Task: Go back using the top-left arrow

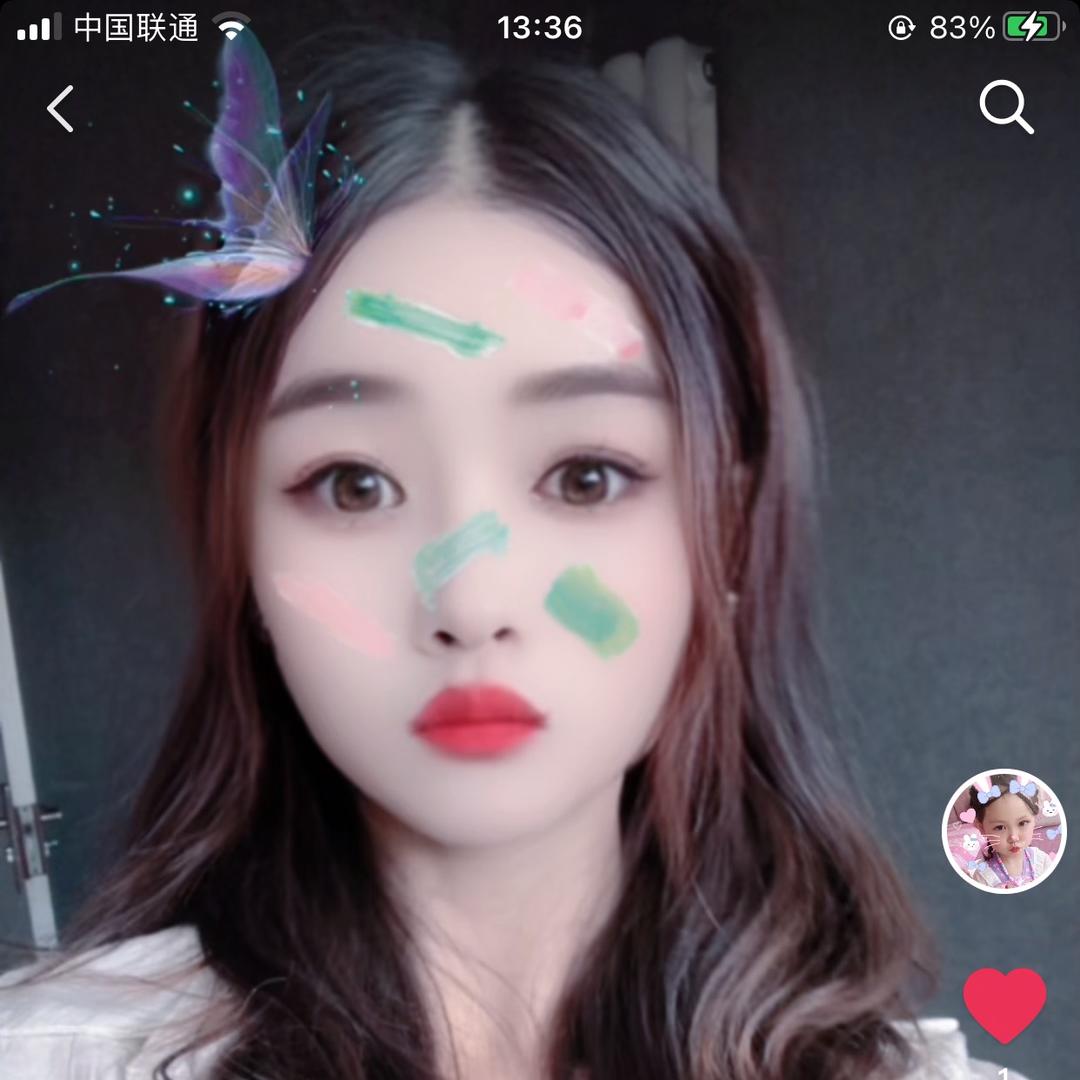Action: 61,109
